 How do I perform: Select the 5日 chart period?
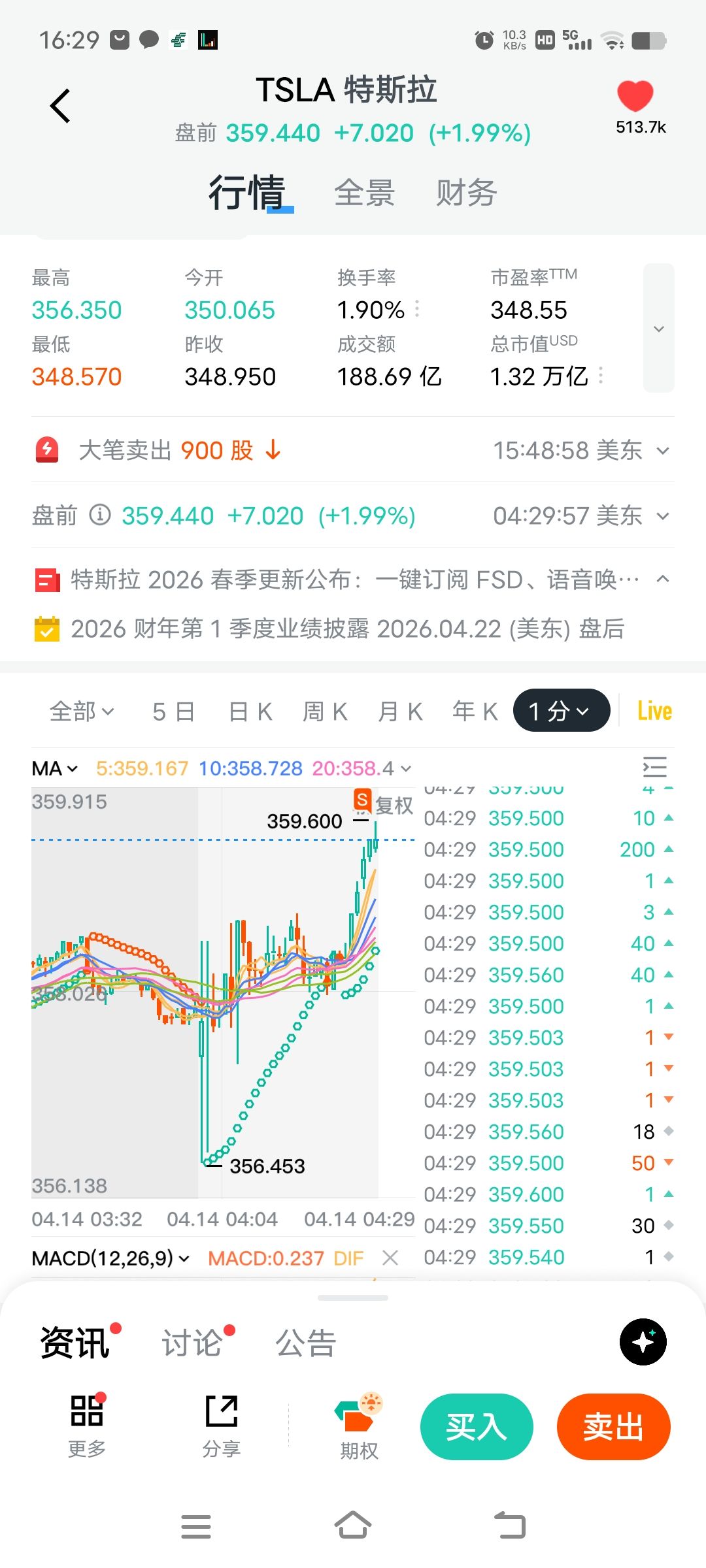coord(173,711)
